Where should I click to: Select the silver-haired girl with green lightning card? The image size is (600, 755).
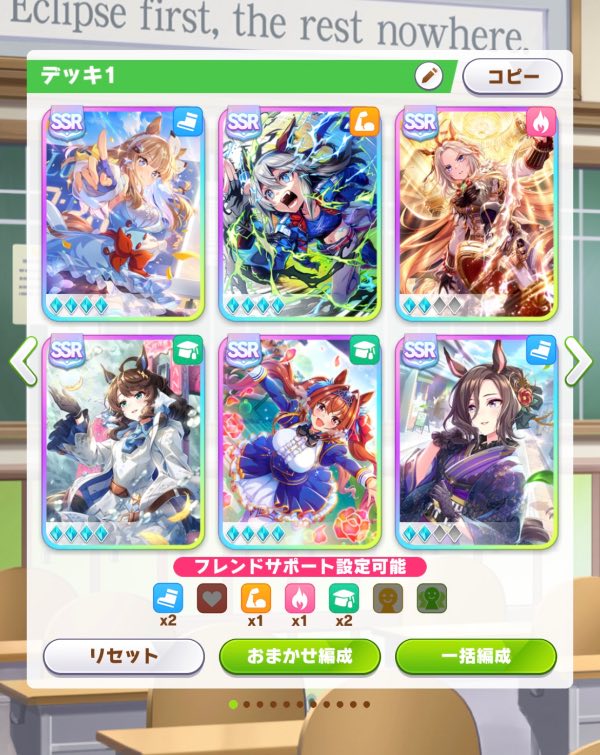(x=299, y=212)
